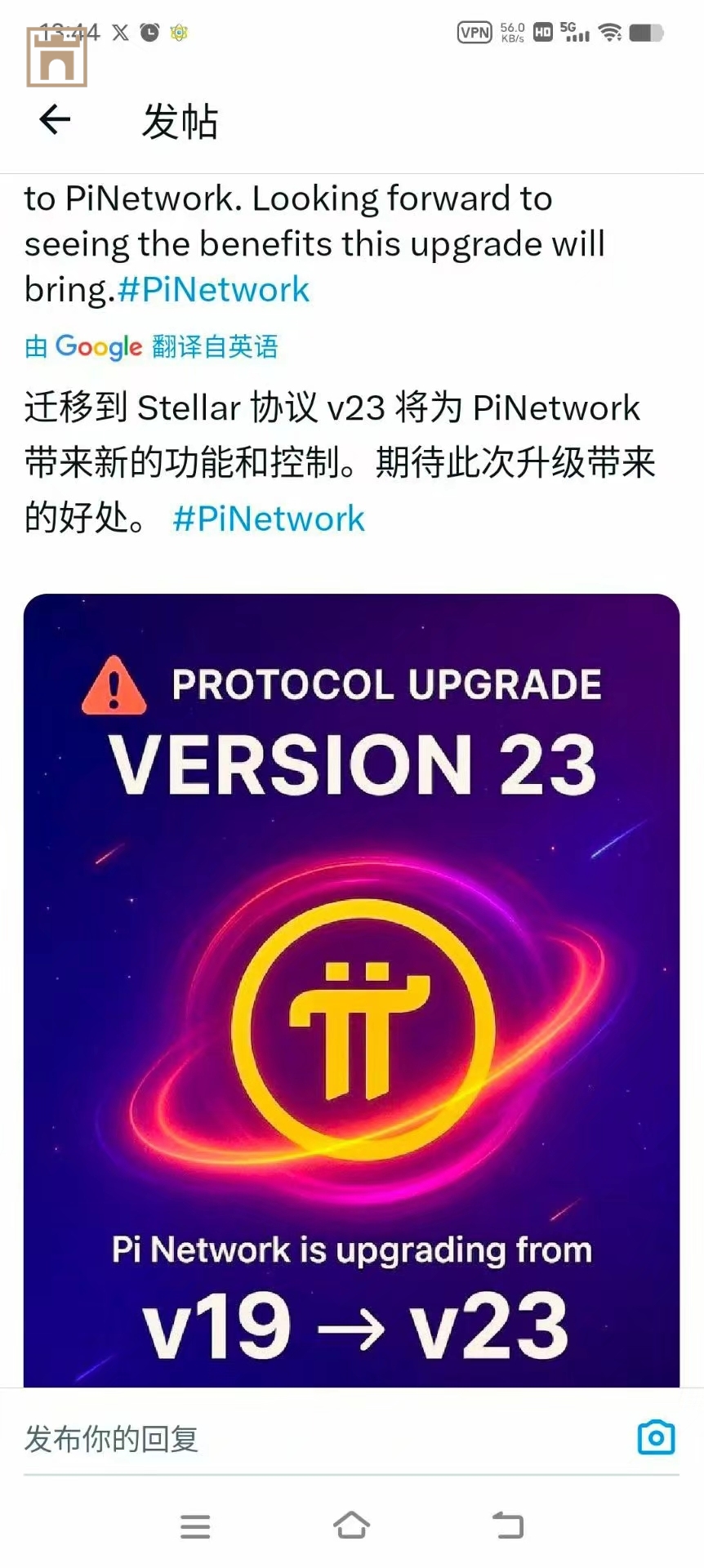This screenshot has height=1568, width=704.
Task: Go to the home screen
Action: (351, 1525)
